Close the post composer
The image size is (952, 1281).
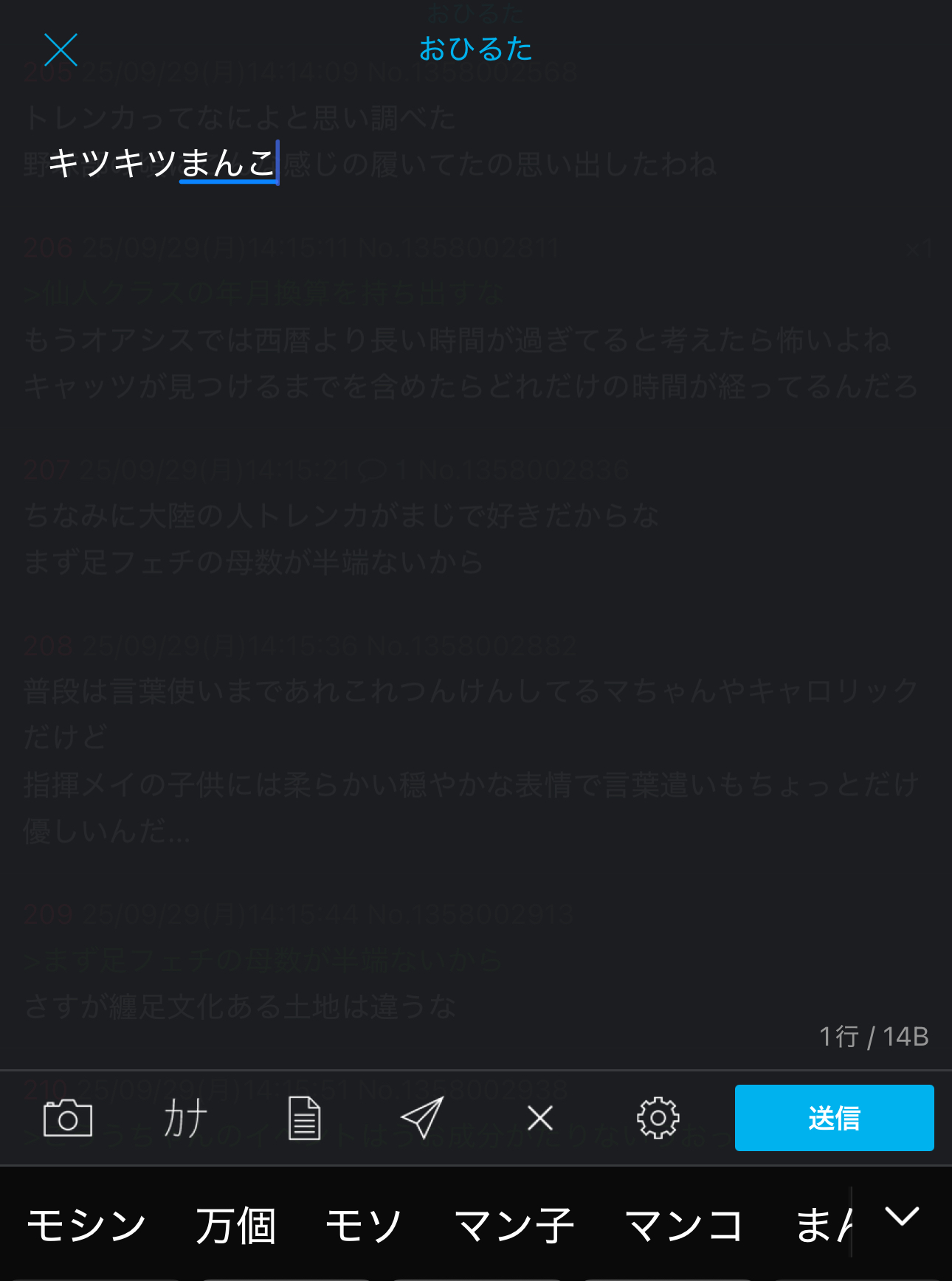(61, 50)
